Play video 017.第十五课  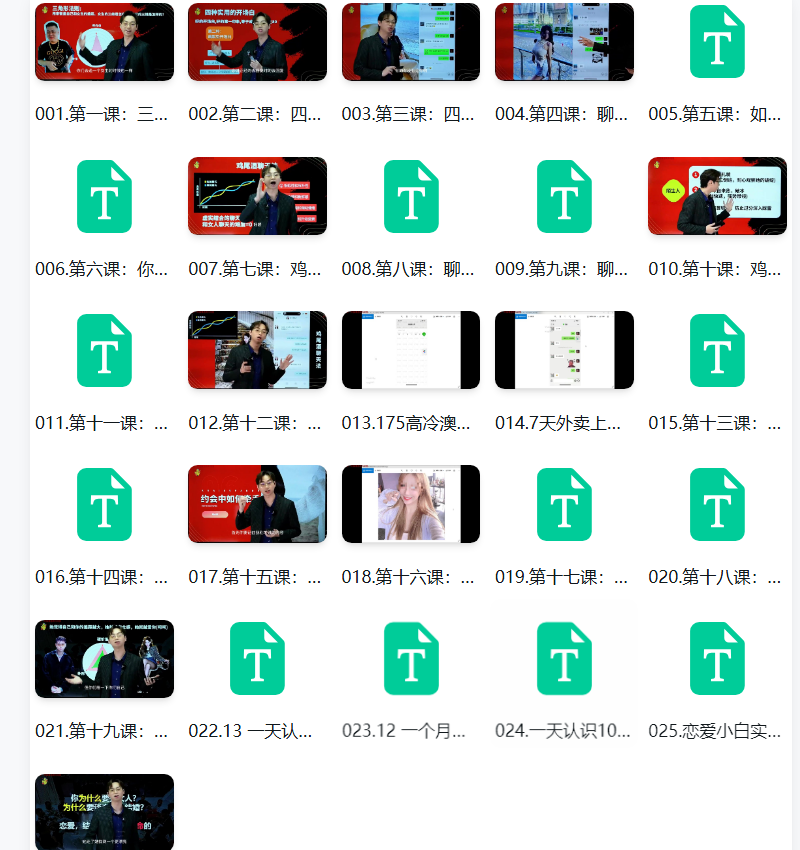point(257,504)
